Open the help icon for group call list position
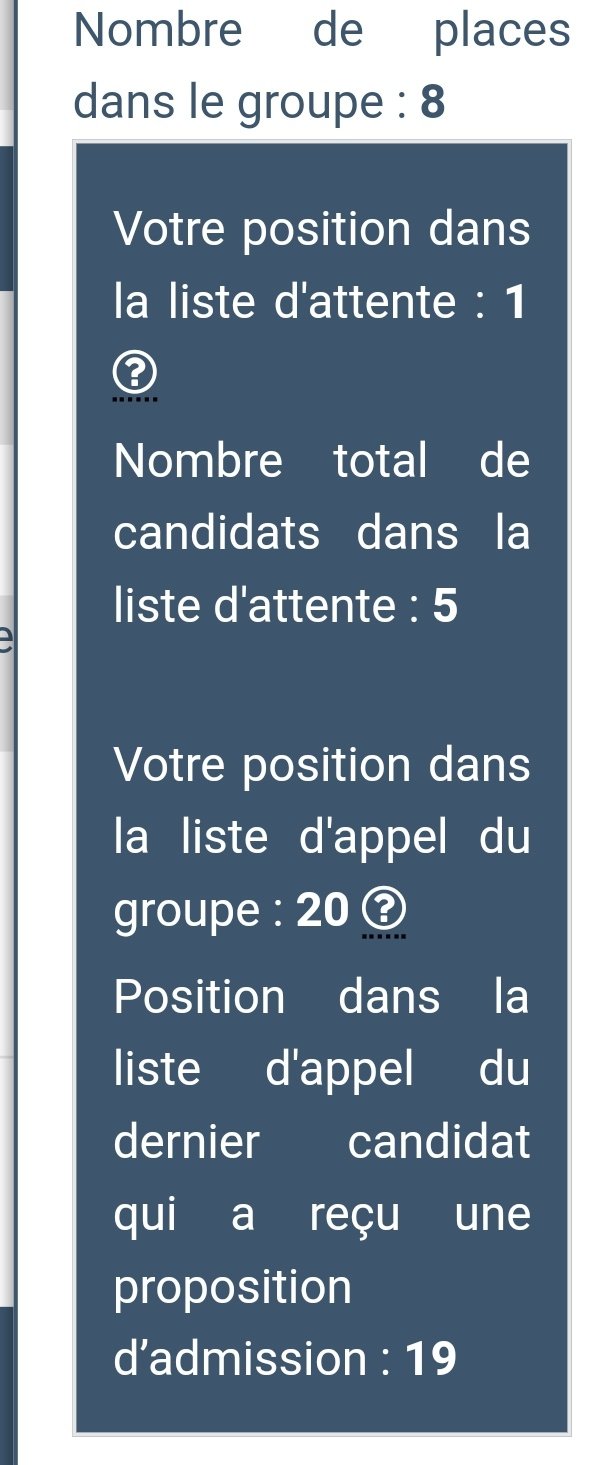Image resolution: width=615 pixels, height=1465 pixels. 384,912
